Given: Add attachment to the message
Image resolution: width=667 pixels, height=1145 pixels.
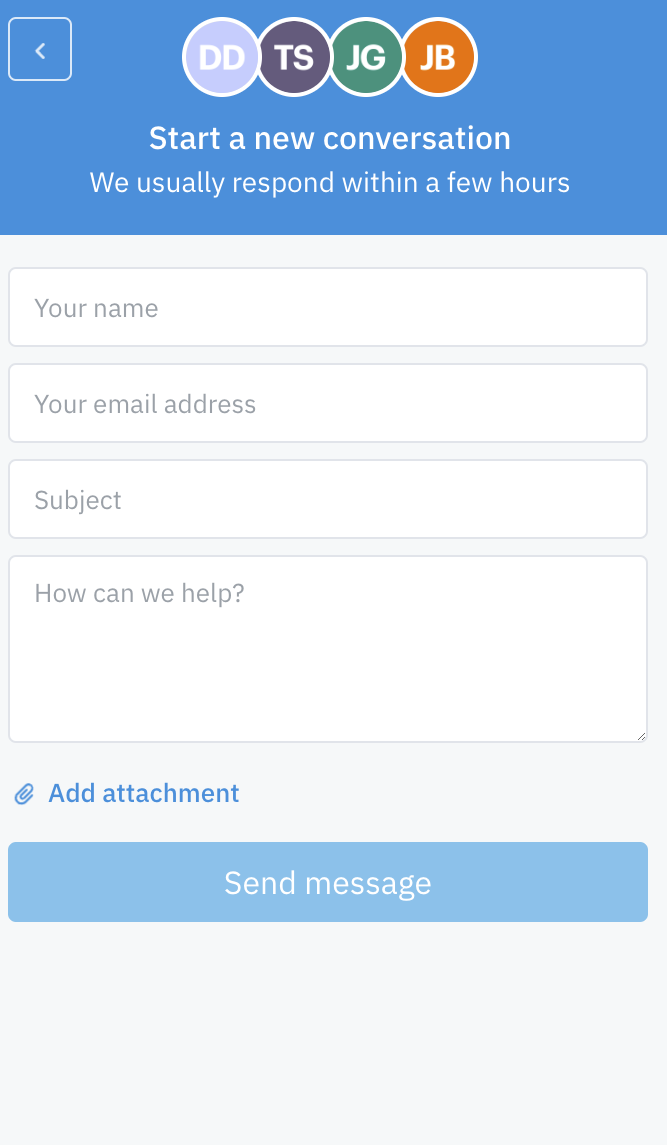Looking at the screenshot, I should (x=143, y=794).
